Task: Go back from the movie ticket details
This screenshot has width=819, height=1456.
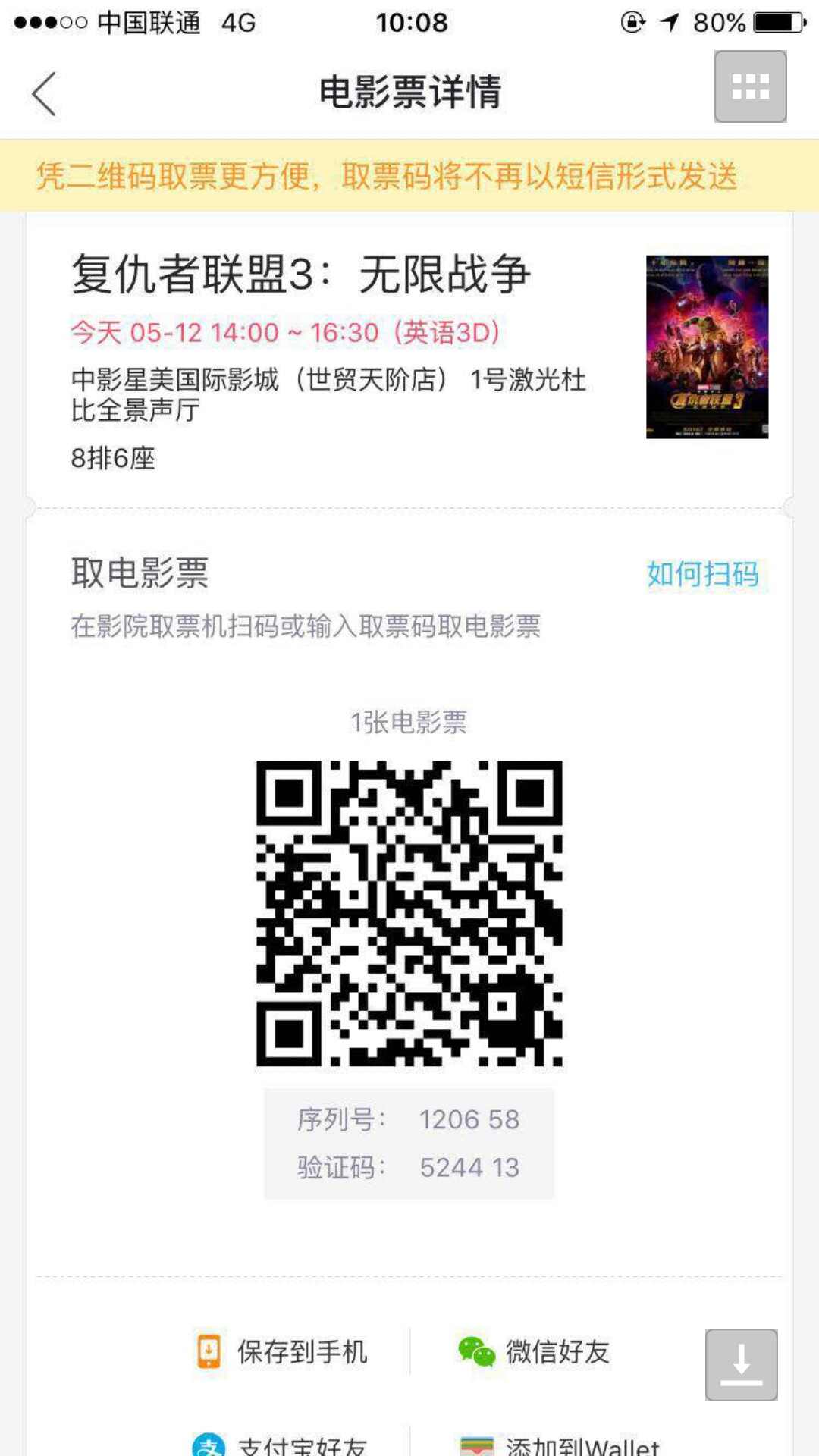Action: coord(44,94)
